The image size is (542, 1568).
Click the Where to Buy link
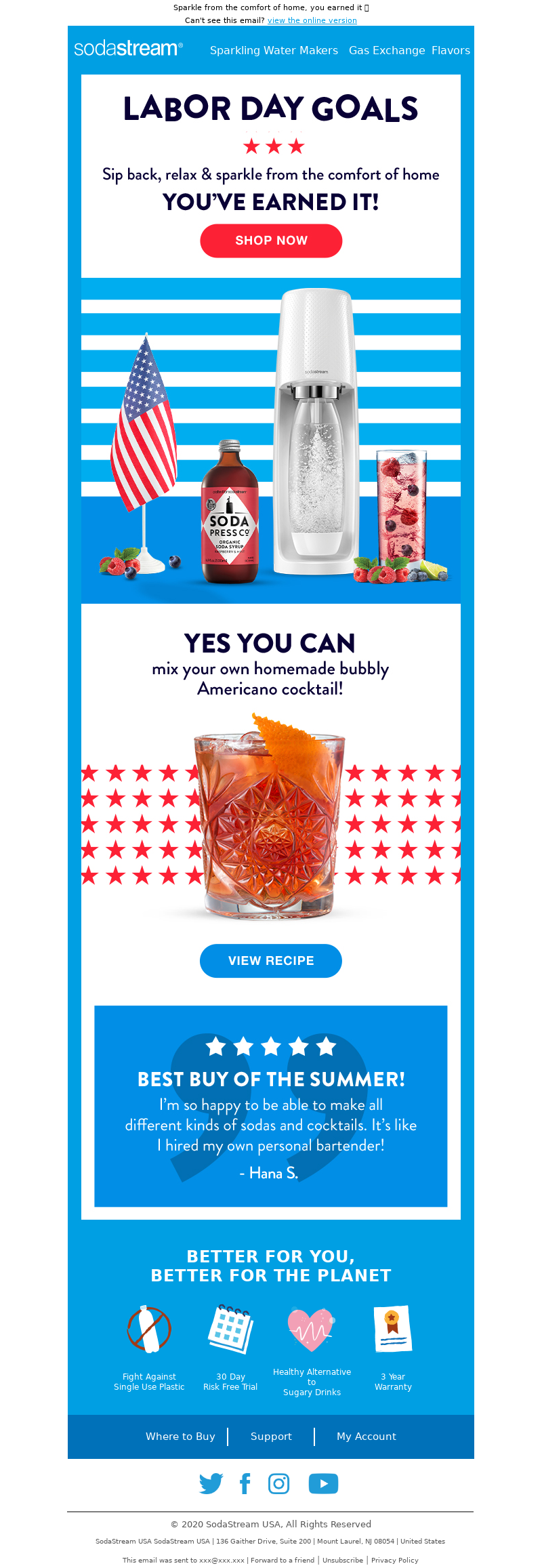coord(180,1436)
